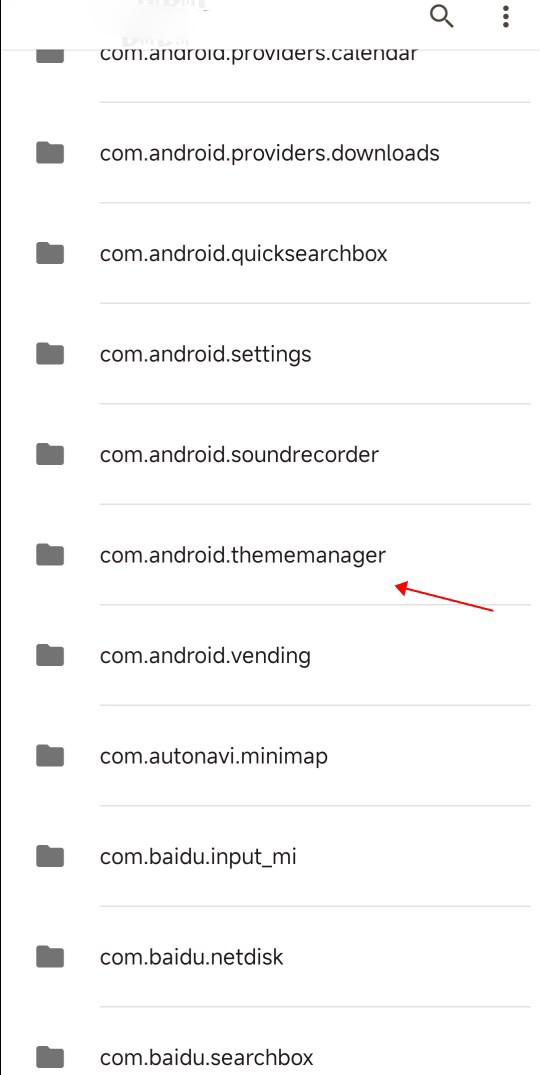This screenshot has width=540, height=1075.
Task: Open the com.android.settings folder
Action: [x=270, y=354]
